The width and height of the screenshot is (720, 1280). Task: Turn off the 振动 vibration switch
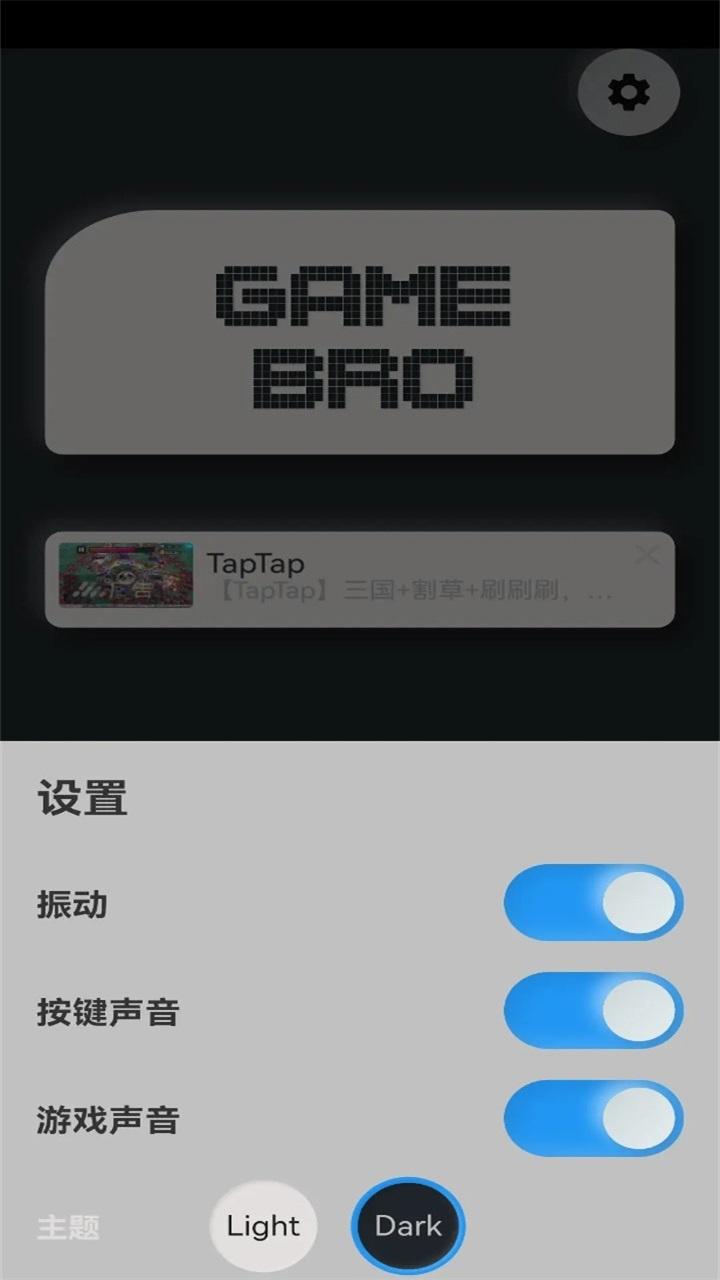(594, 902)
